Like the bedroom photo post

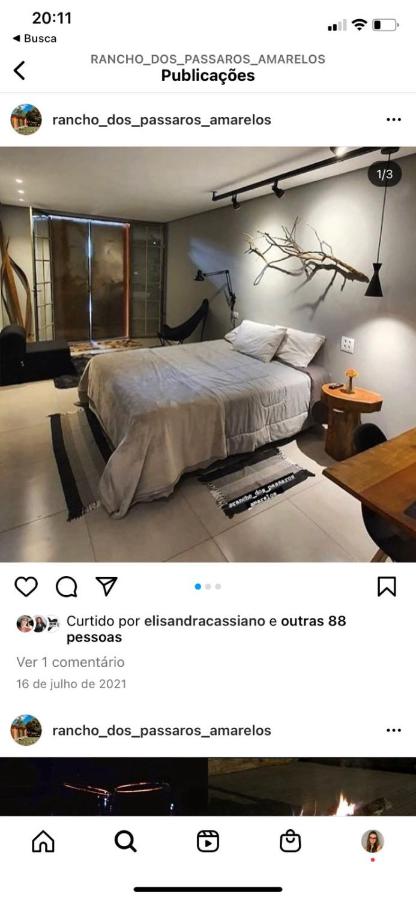(26, 586)
